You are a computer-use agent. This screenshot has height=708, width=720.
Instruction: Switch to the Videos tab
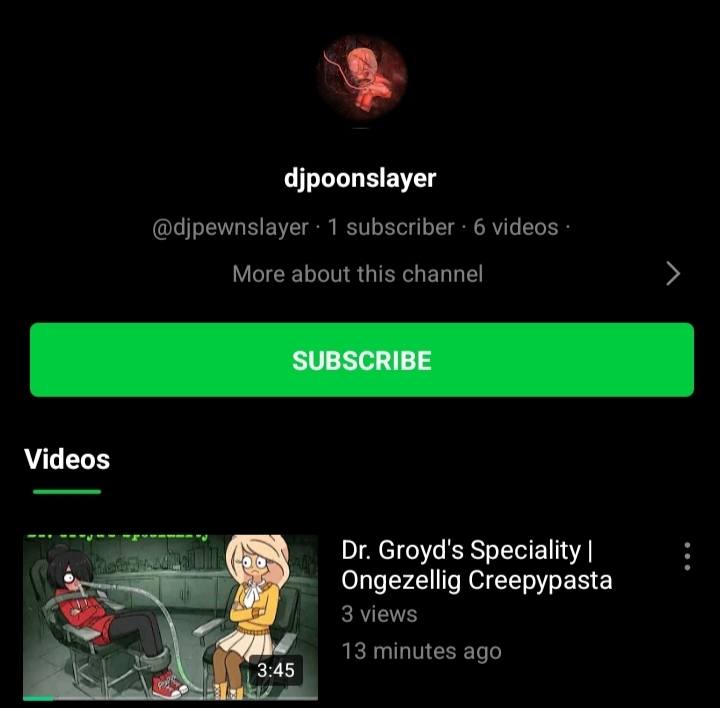[x=67, y=461]
